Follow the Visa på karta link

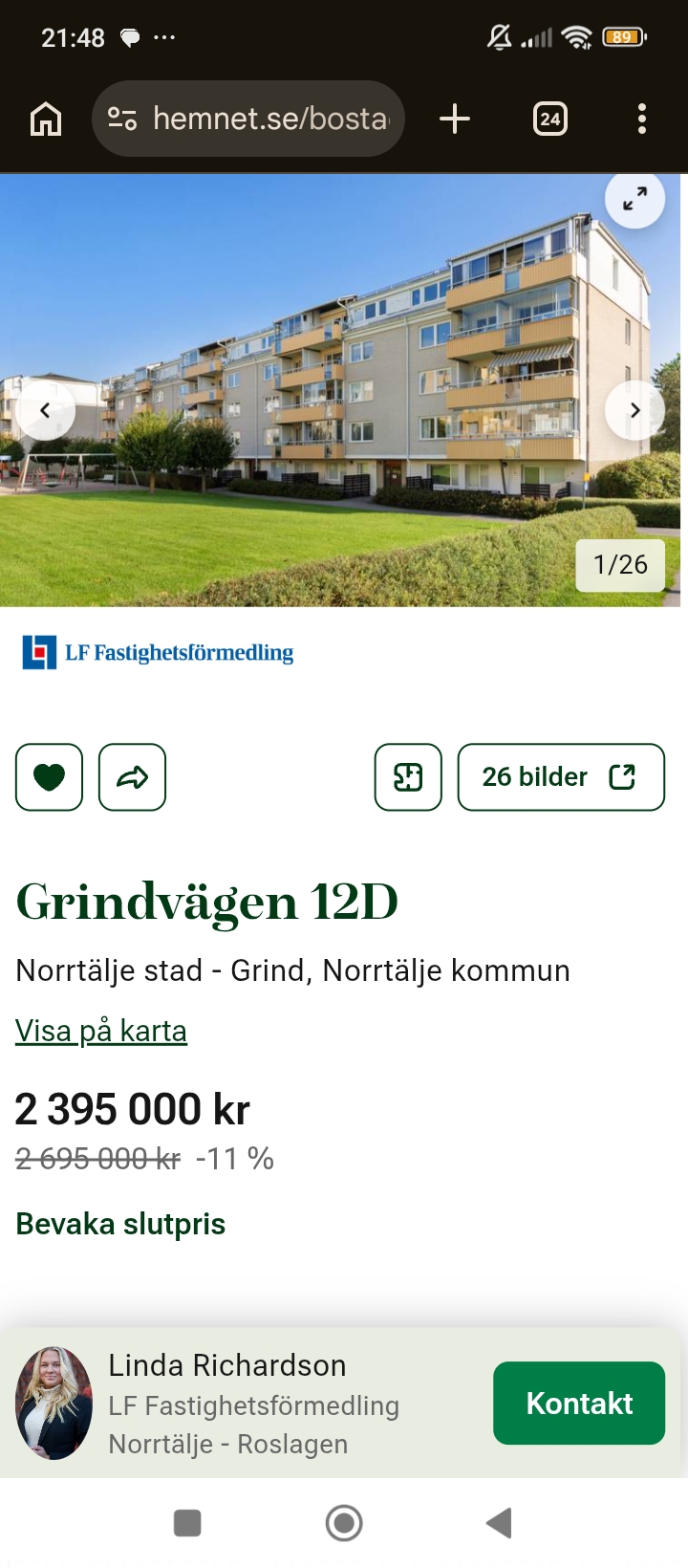(101, 1031)
